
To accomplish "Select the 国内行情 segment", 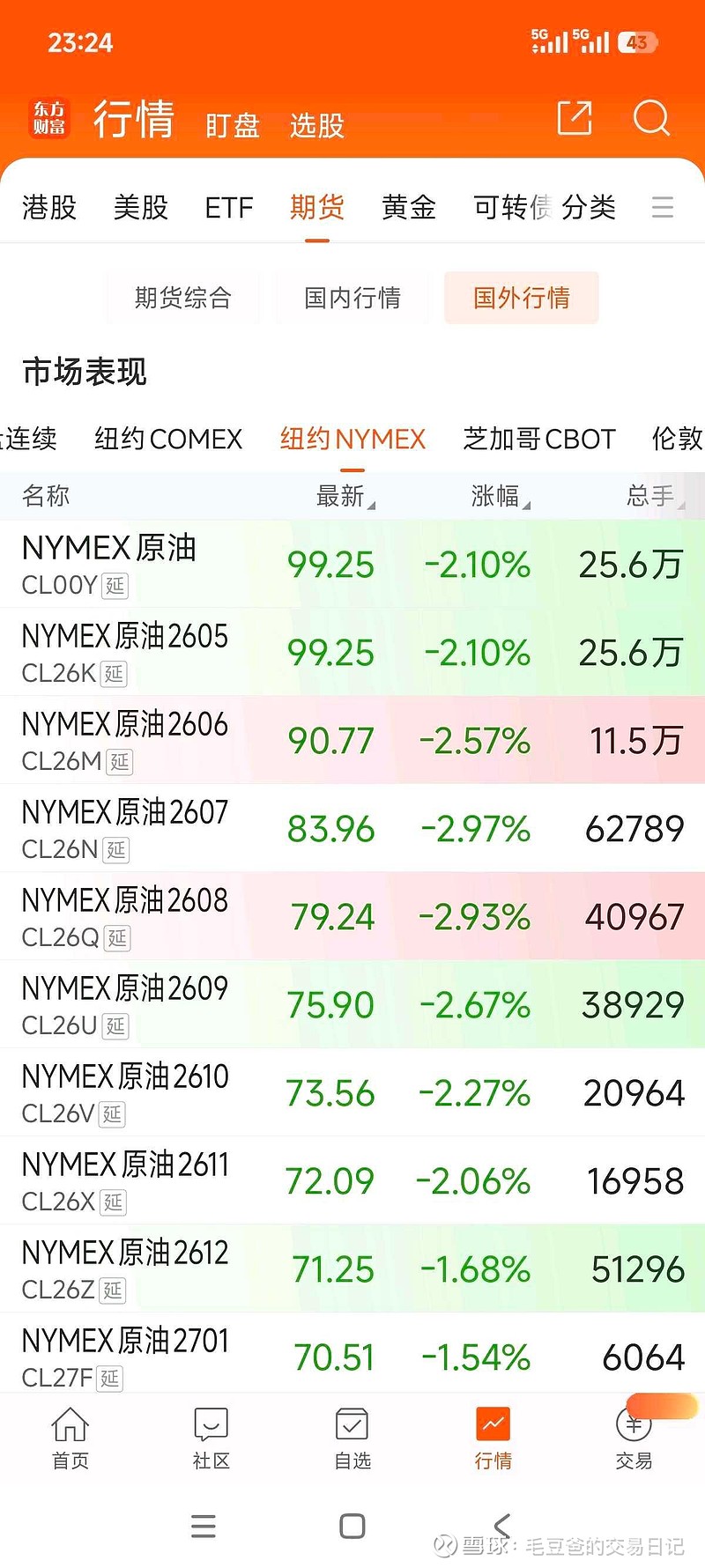I will 352,298.
